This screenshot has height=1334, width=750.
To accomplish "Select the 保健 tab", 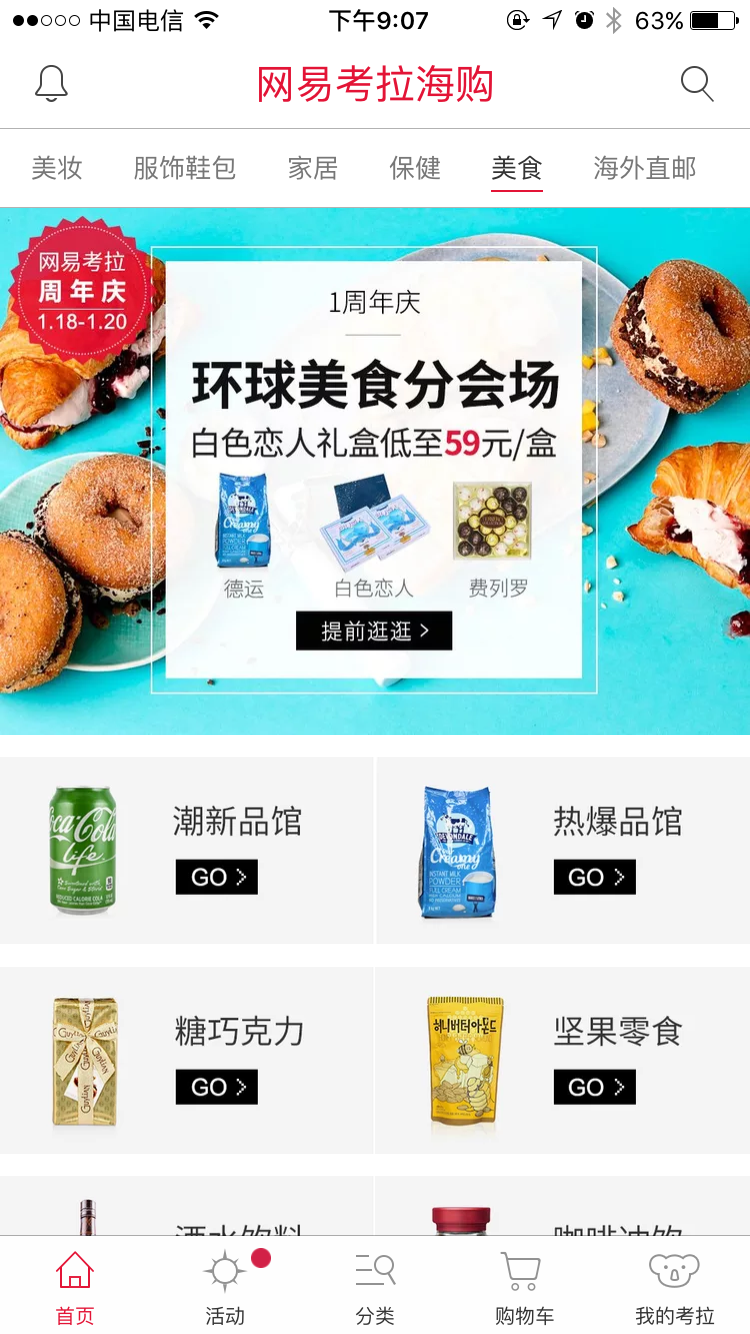I will [415, 168].
